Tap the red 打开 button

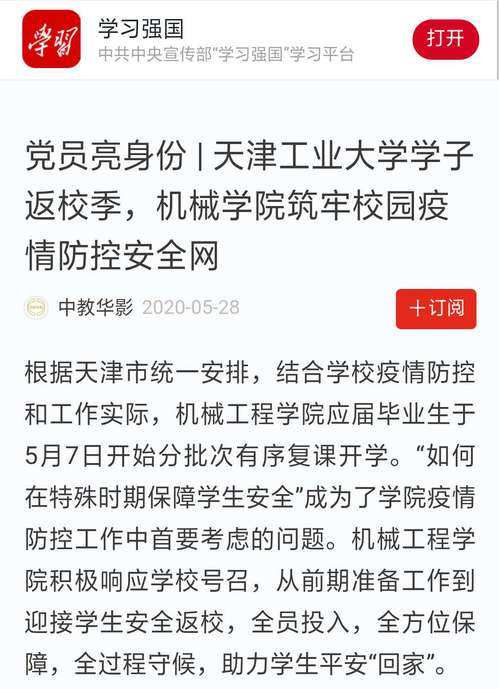pos(445,39)
